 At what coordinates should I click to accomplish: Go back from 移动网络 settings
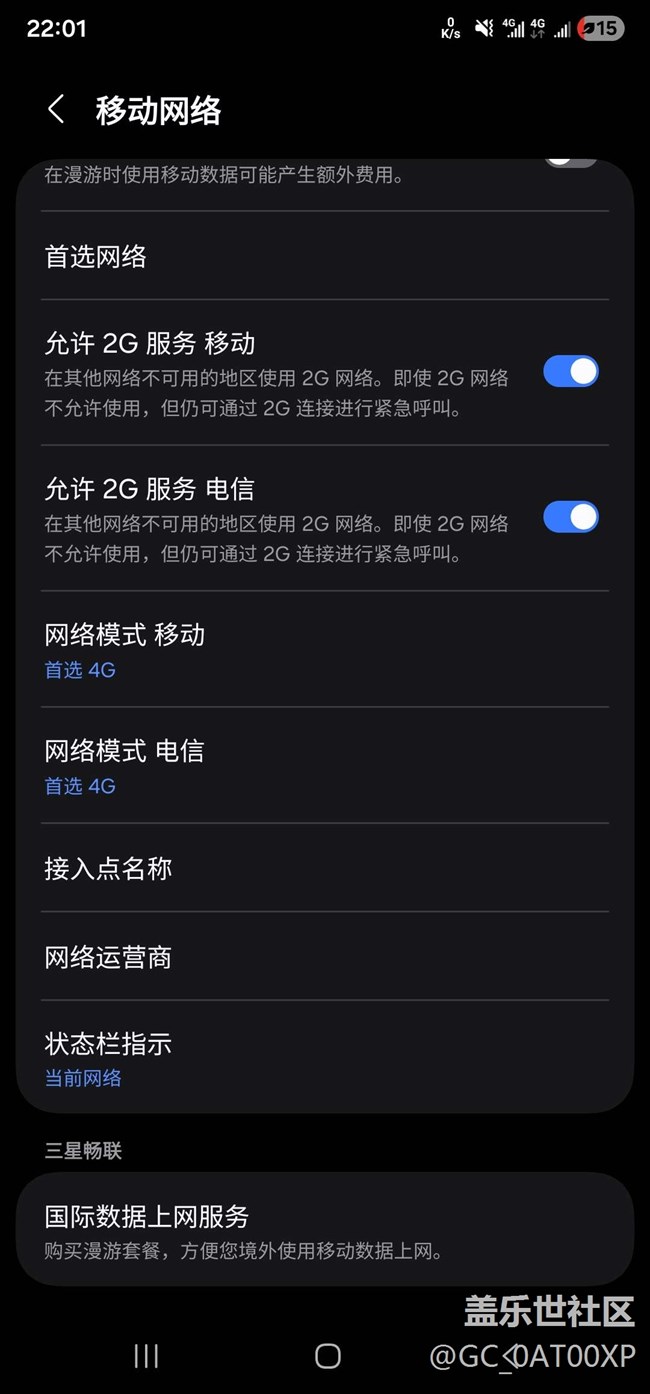point(57,110)
